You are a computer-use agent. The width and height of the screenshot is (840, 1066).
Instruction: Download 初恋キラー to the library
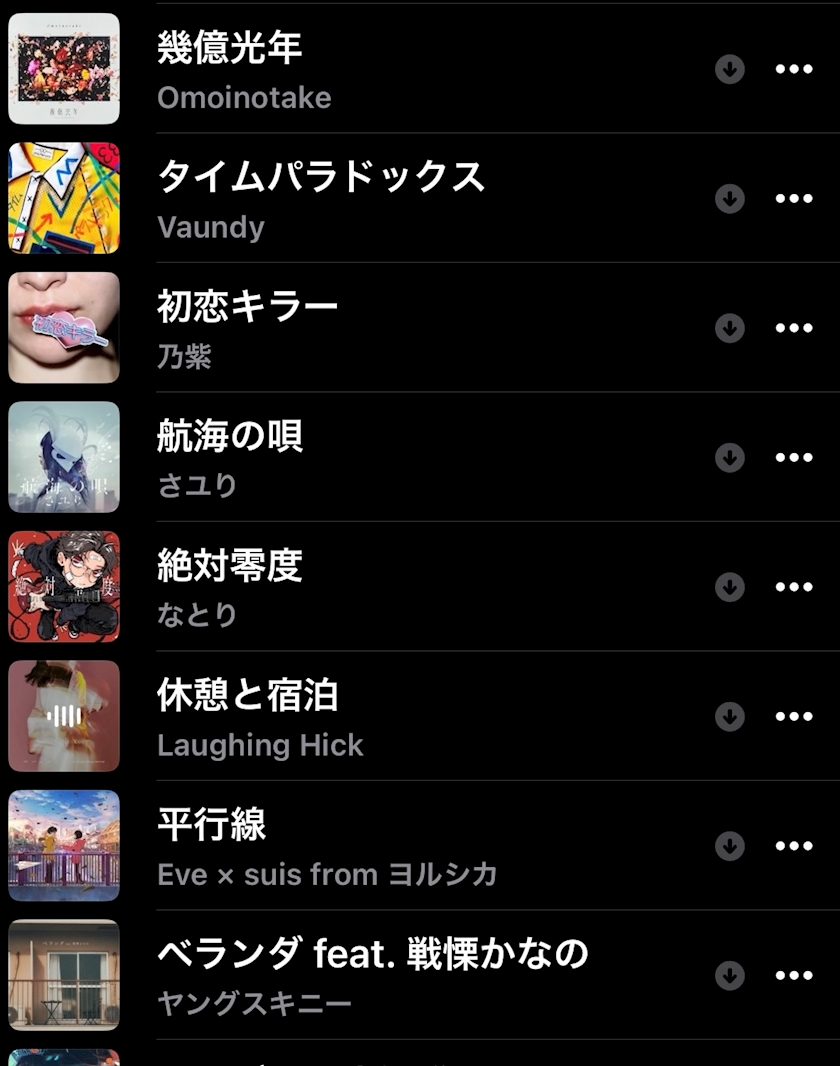coord(730,328)
